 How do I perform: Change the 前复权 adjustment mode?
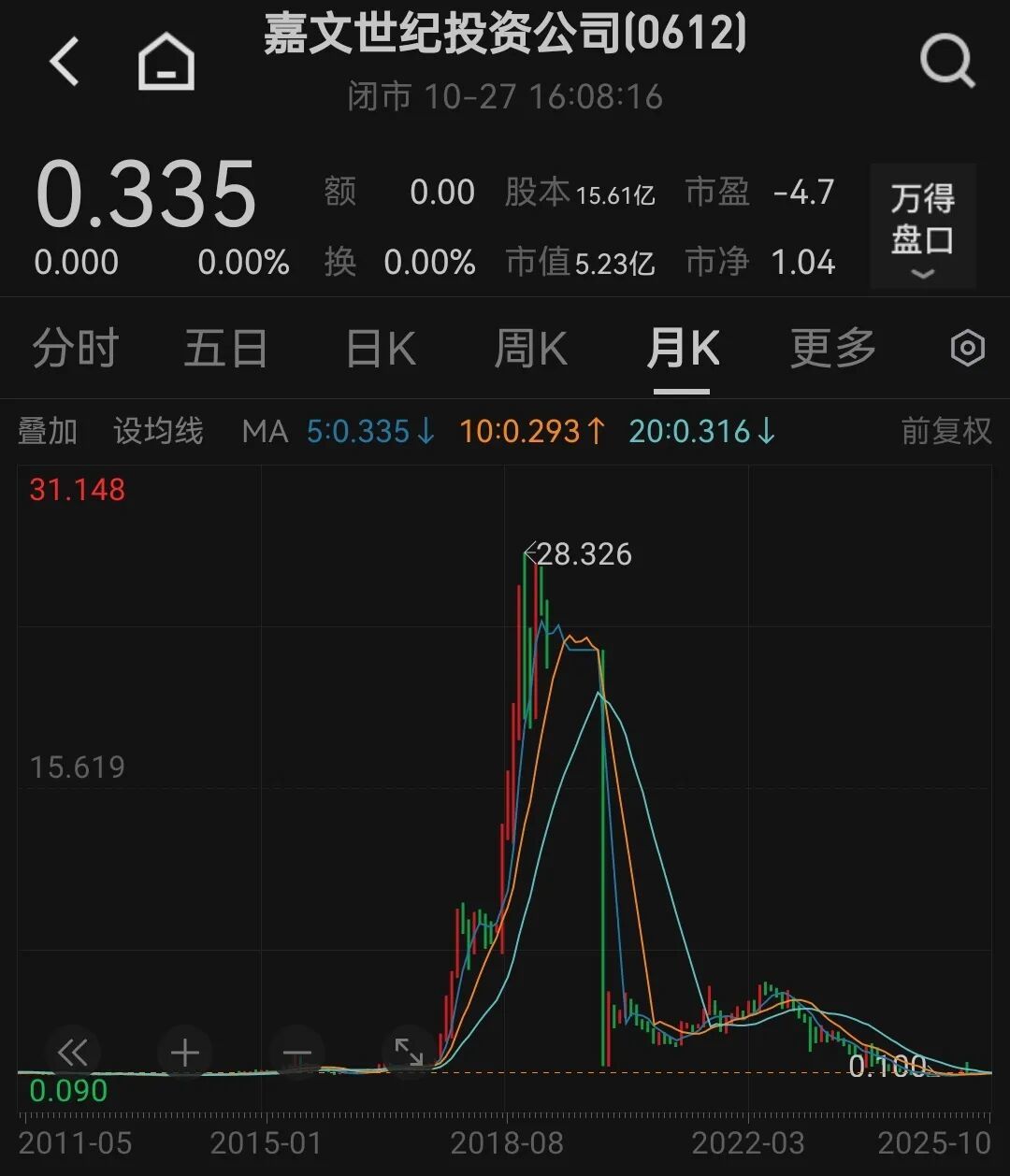tap(945, 431)
